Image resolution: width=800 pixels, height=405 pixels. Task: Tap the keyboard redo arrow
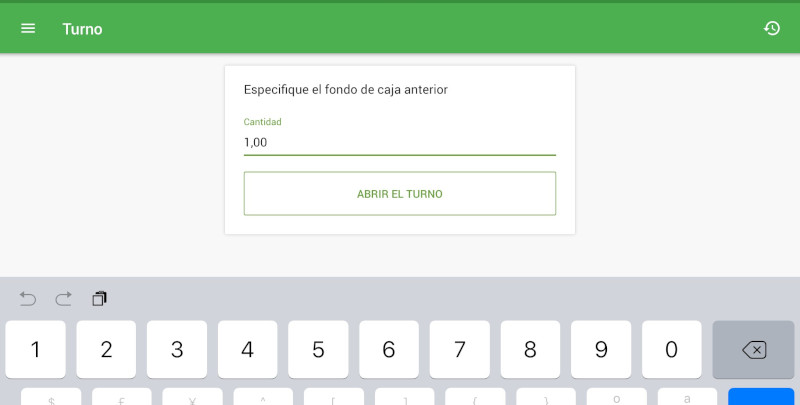63,299
